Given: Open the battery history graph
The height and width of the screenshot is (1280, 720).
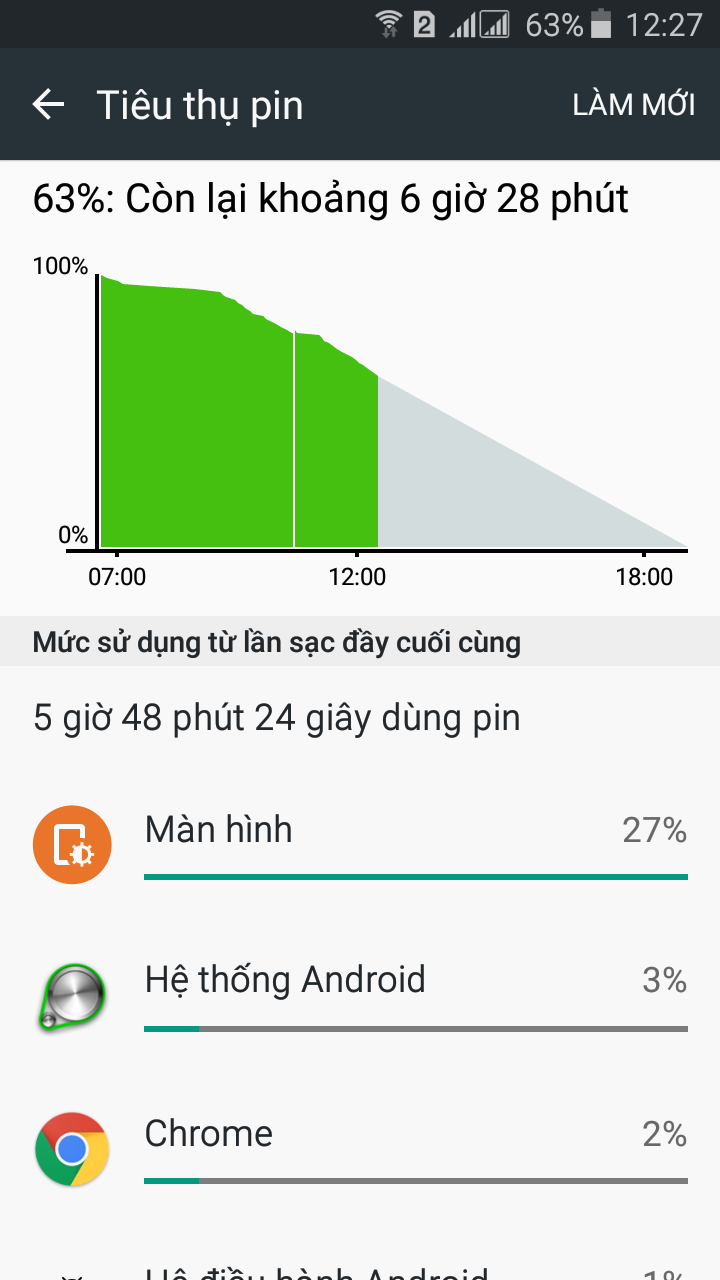Looking at the screenshot, I should [360, 418].
